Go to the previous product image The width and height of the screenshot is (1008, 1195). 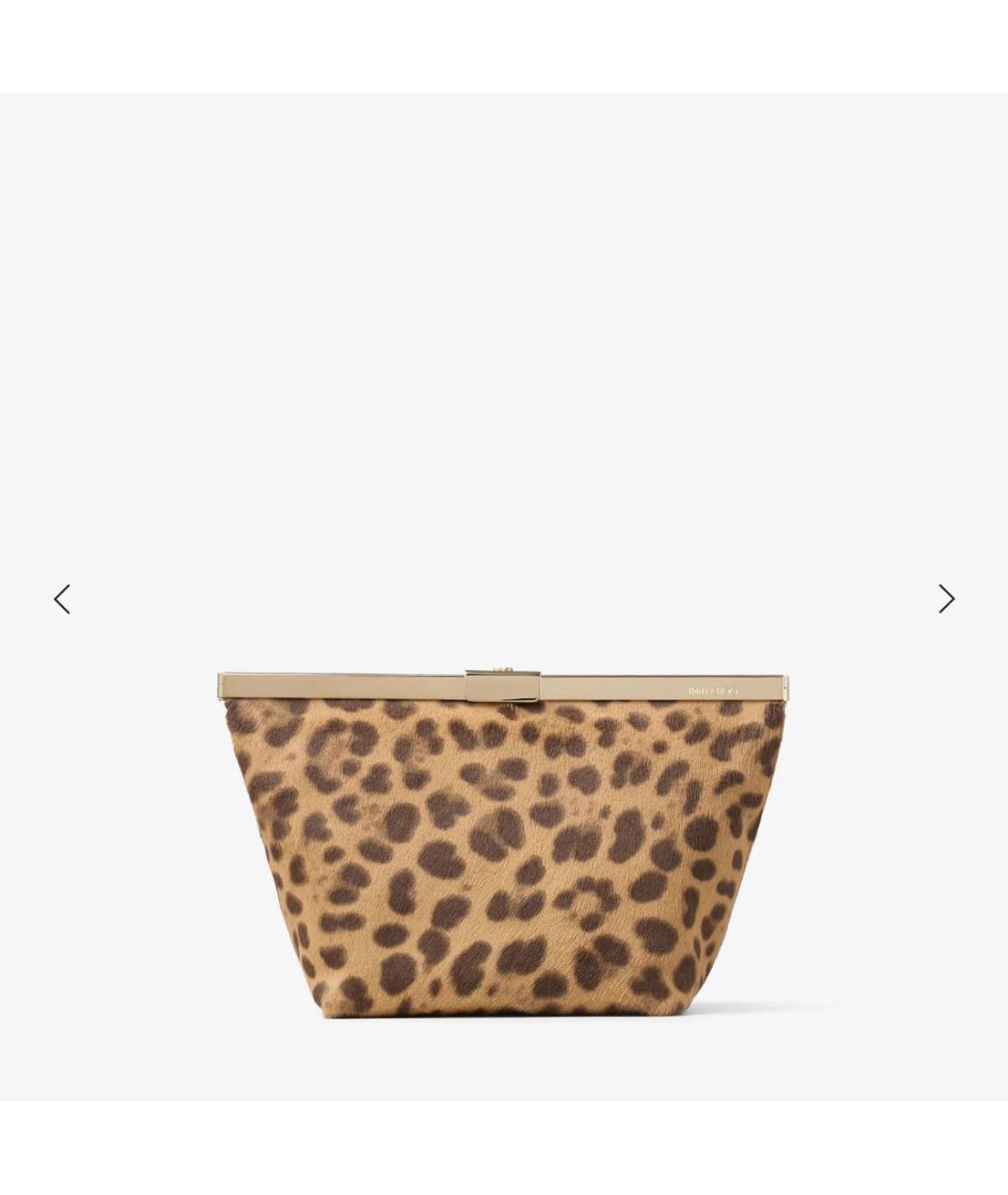pos(62,598)
